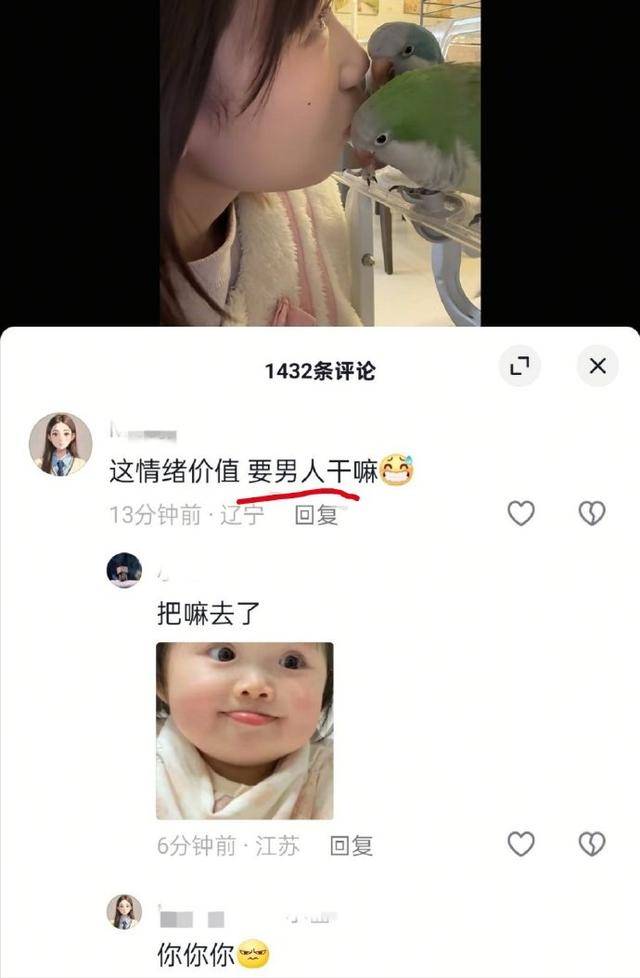The height and width of the screenshot is (978, 640).
Task: Tap 回复 under the 江苏 reply
Action: (x=351, y=846)
